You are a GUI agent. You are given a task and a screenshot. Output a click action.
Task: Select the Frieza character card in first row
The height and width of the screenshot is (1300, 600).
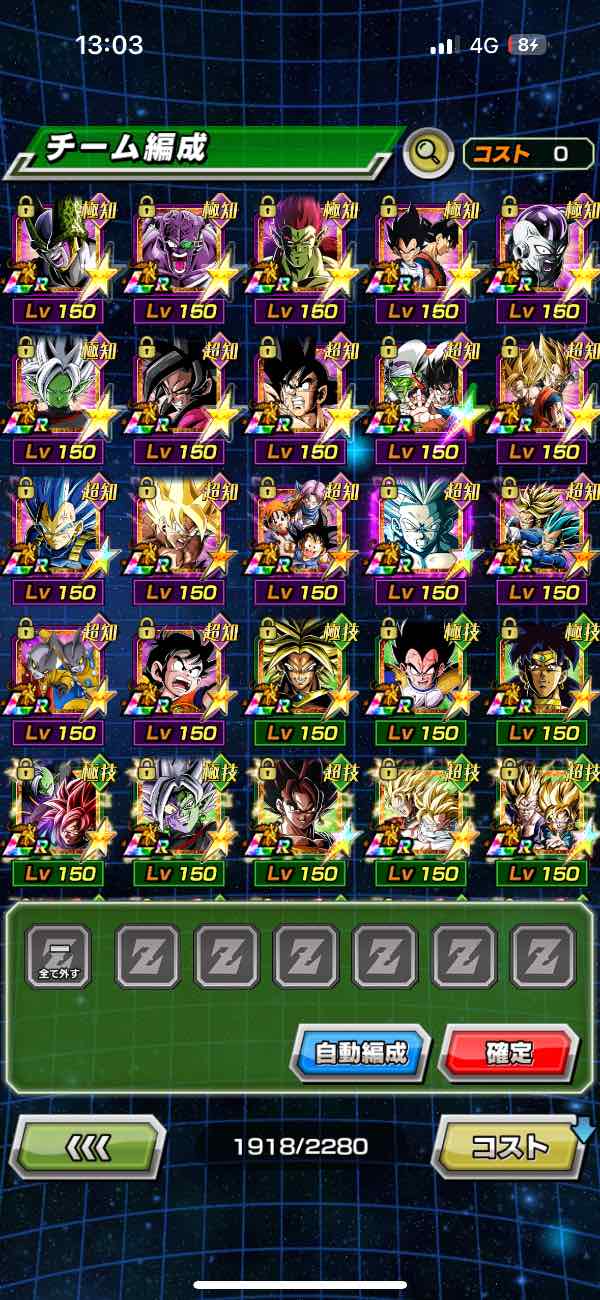coord(544,248)
